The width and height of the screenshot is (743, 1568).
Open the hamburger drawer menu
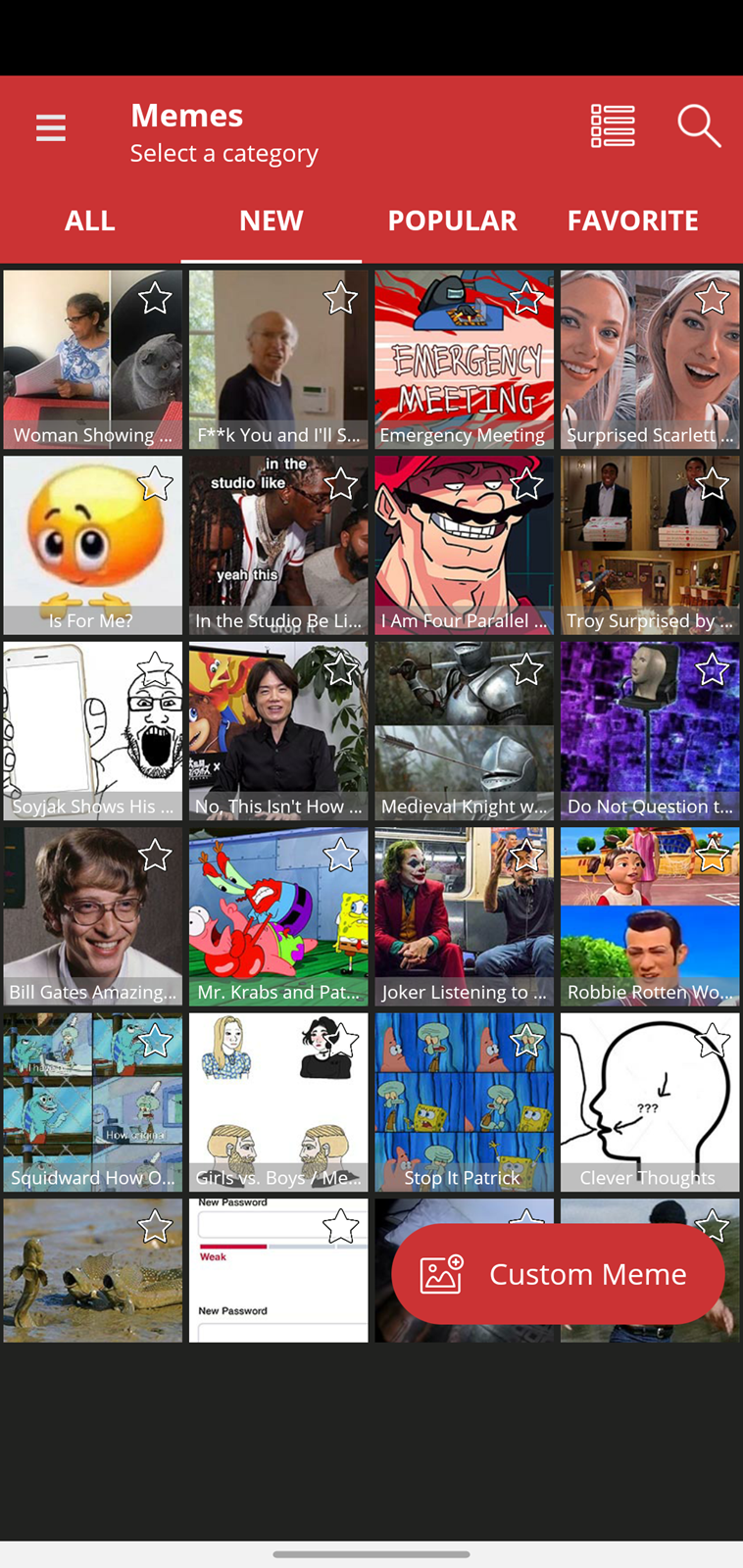pyautogui.click(x=51, y=127)
